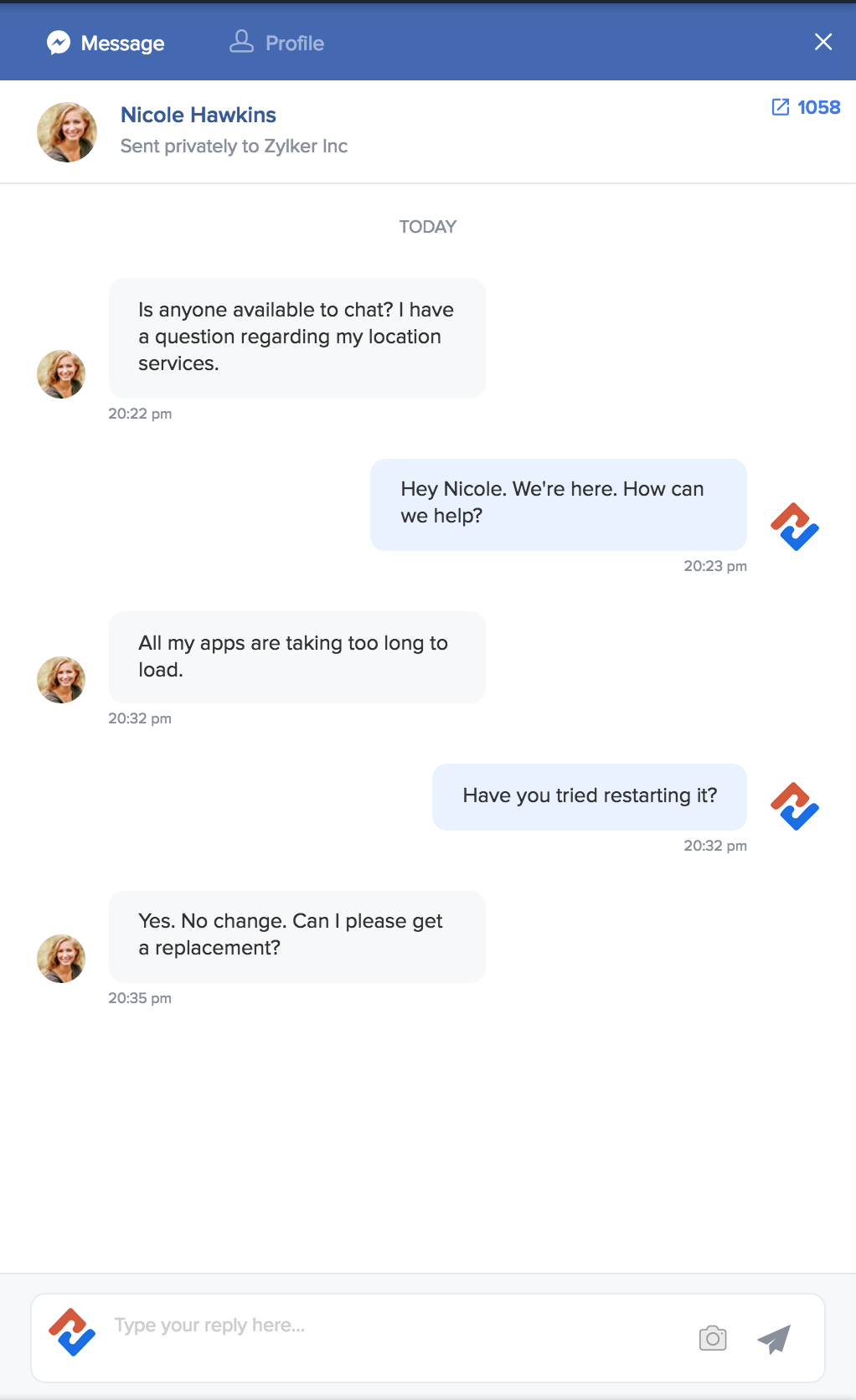Focus the reply text field
This screenshot has width=856, height=1400.
pos(394,1325)
